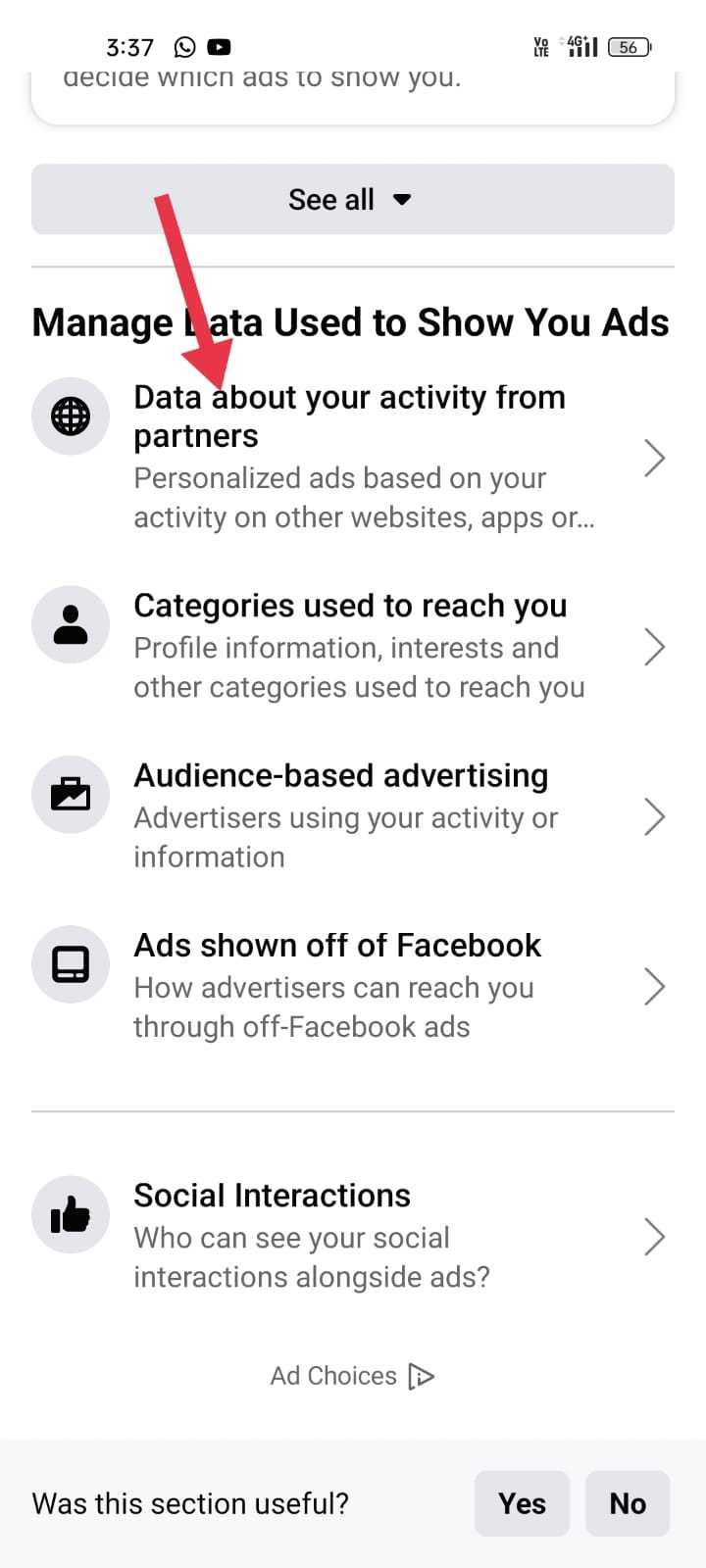Select the Manage Data Used to Show You Ads heading

pos(350,321)
